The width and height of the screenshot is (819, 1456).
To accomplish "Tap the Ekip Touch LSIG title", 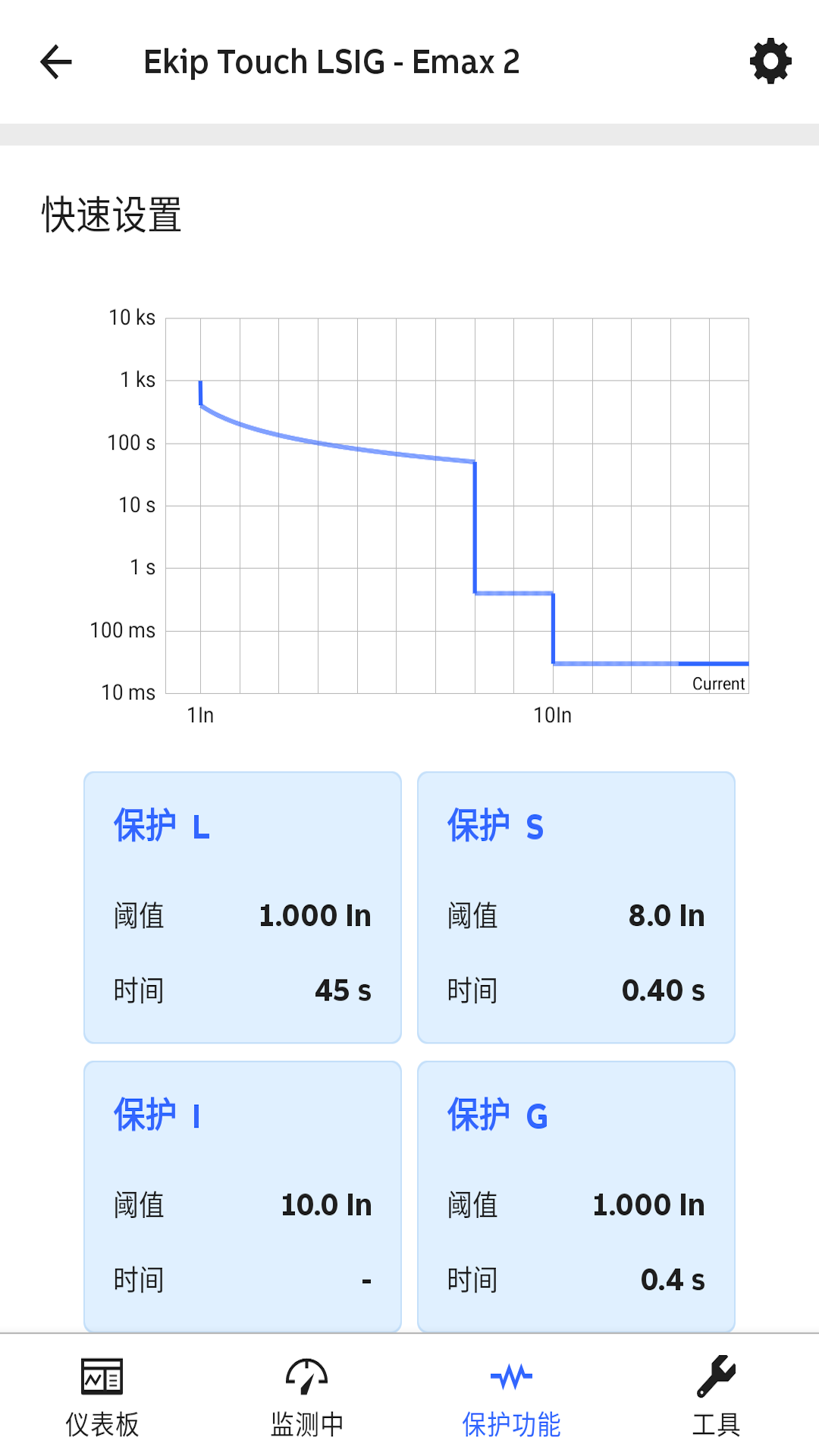I will pos(333,62).
